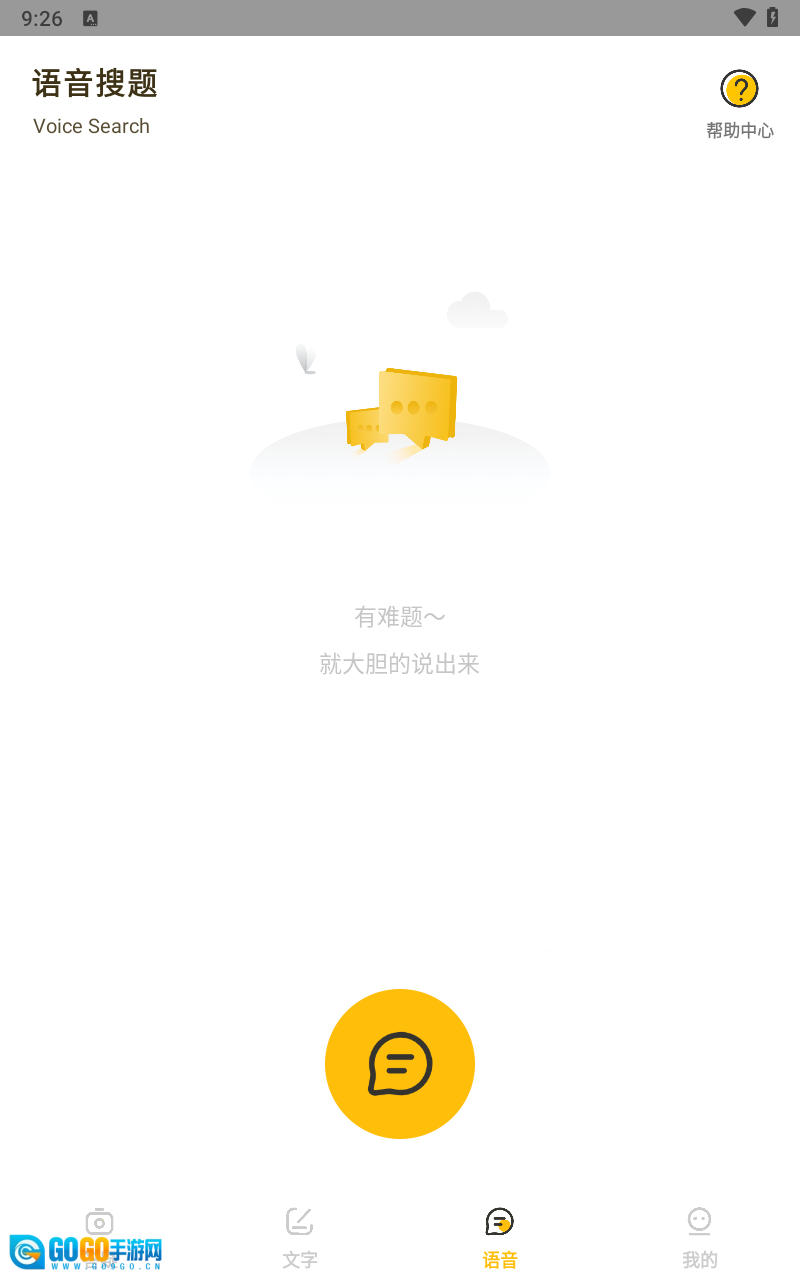The image size is (800, 1280).
Task: Tap the yellow voice search button
Action: pos(400,1063)
